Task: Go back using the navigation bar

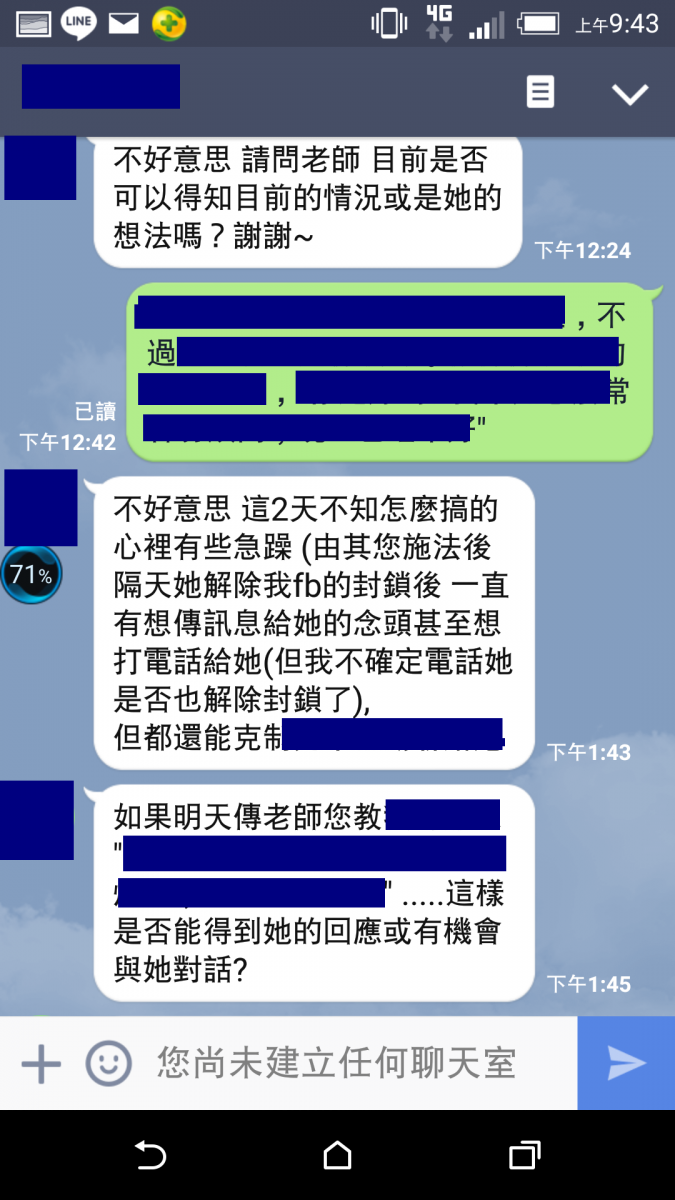Action: pos(150,1156)
